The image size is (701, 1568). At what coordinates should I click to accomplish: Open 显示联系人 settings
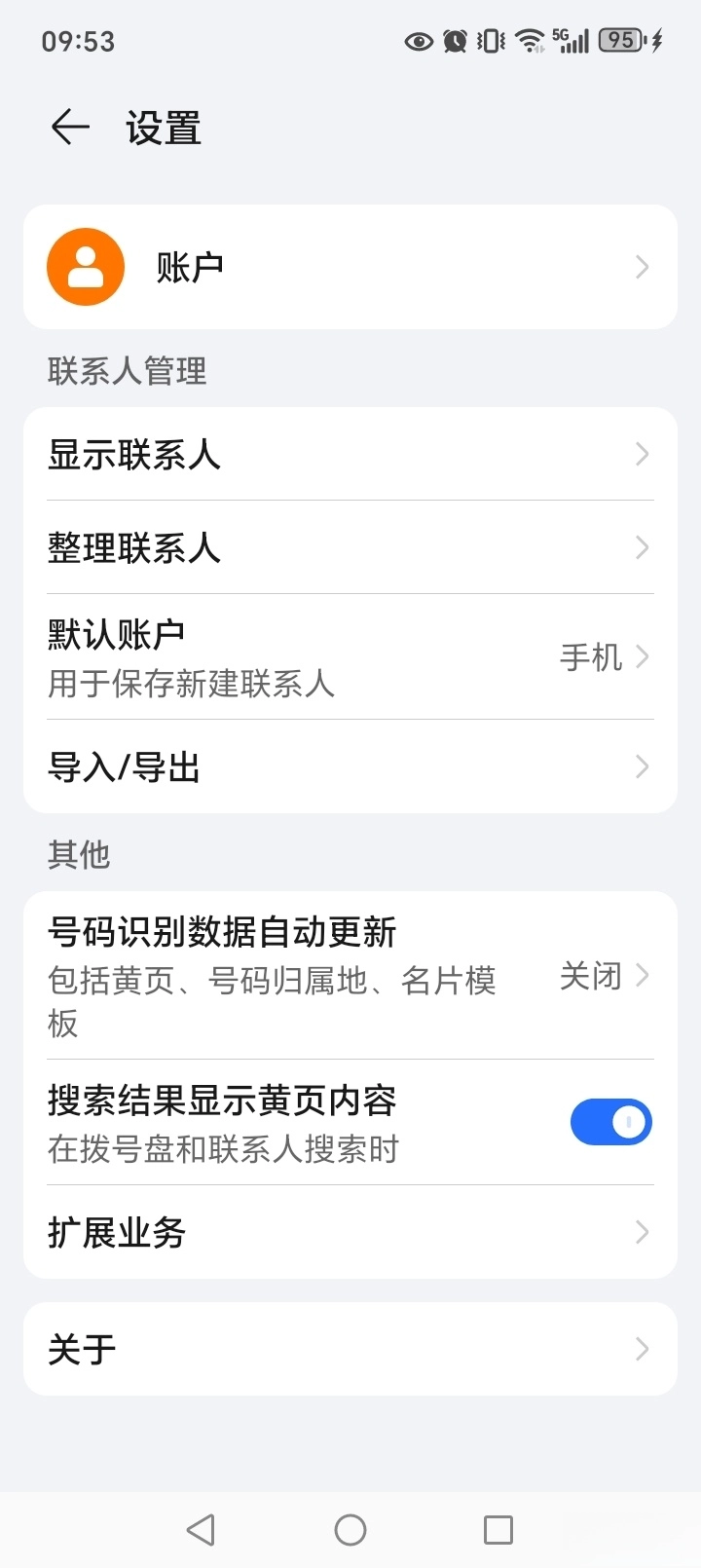(x=350, y=454)
